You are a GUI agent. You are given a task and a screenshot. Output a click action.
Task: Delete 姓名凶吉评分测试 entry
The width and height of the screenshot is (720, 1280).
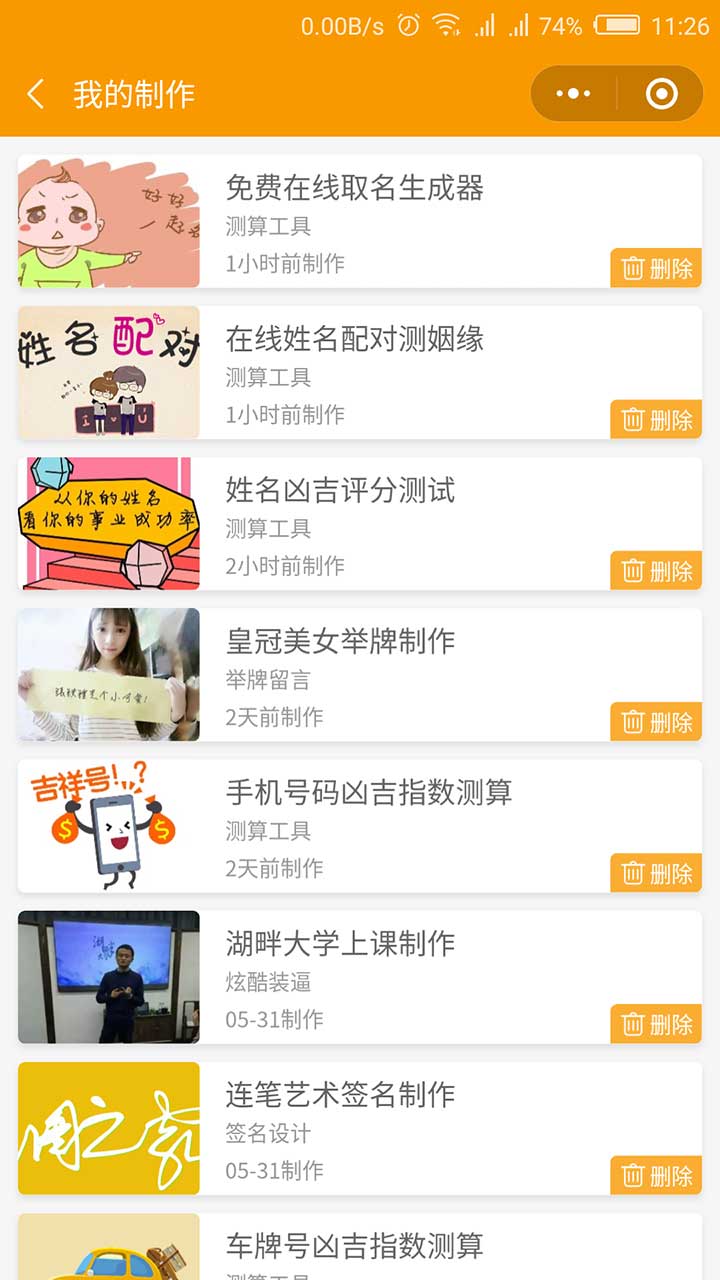[656, 570]
